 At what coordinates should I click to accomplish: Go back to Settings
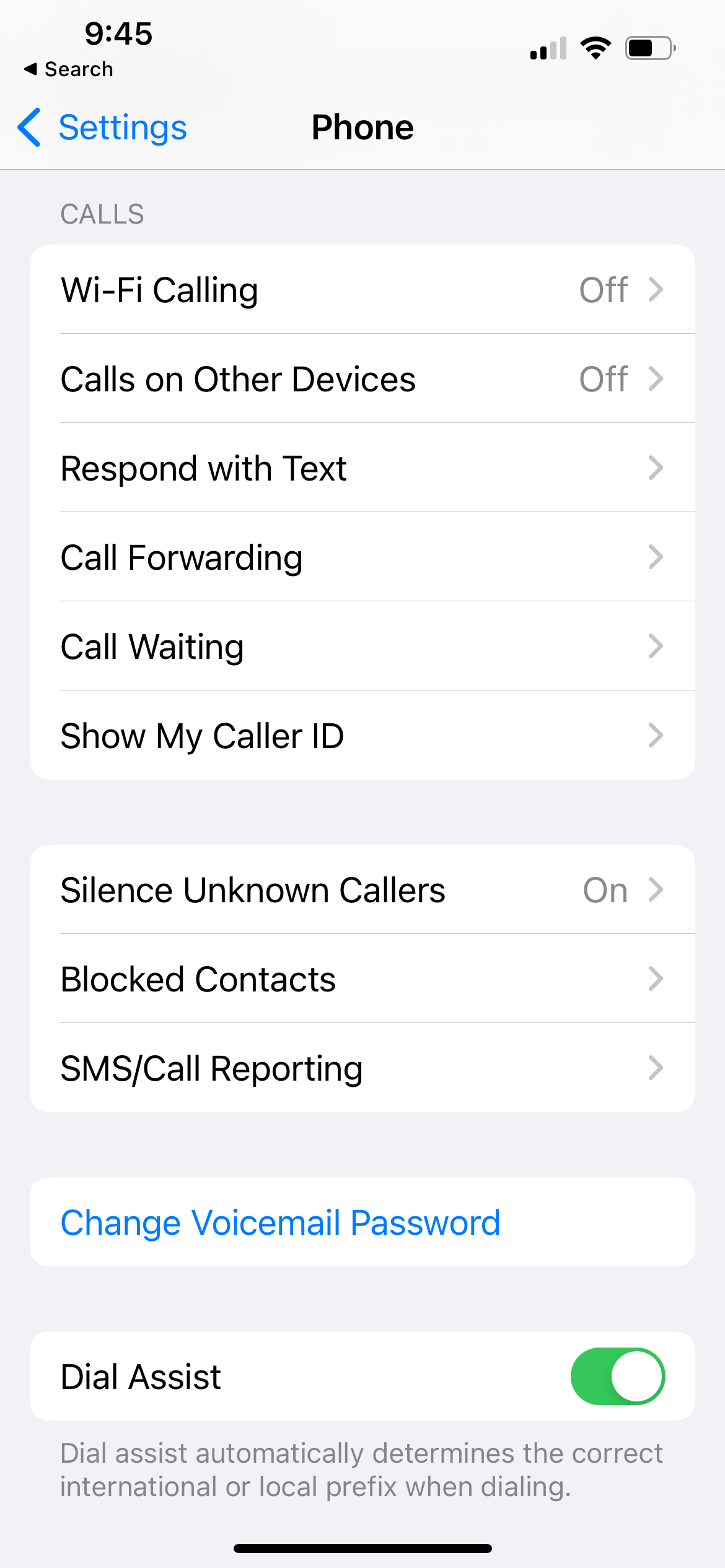point(103,128)
